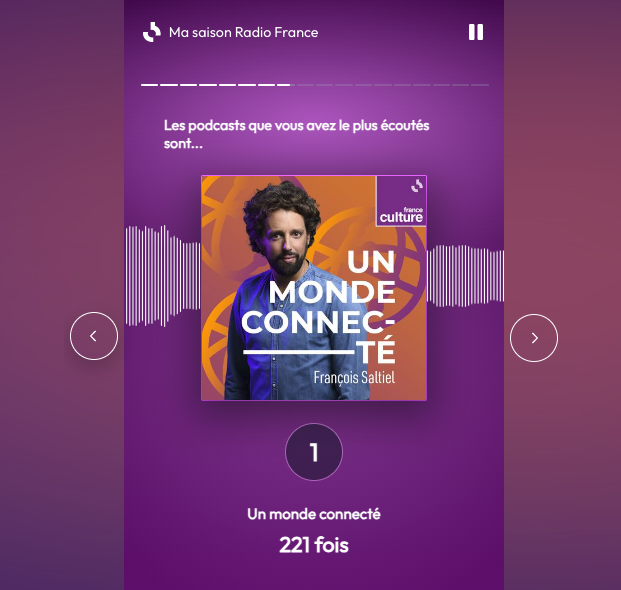Advance to the next story slide
621x590 pixels.
(534, 338)
